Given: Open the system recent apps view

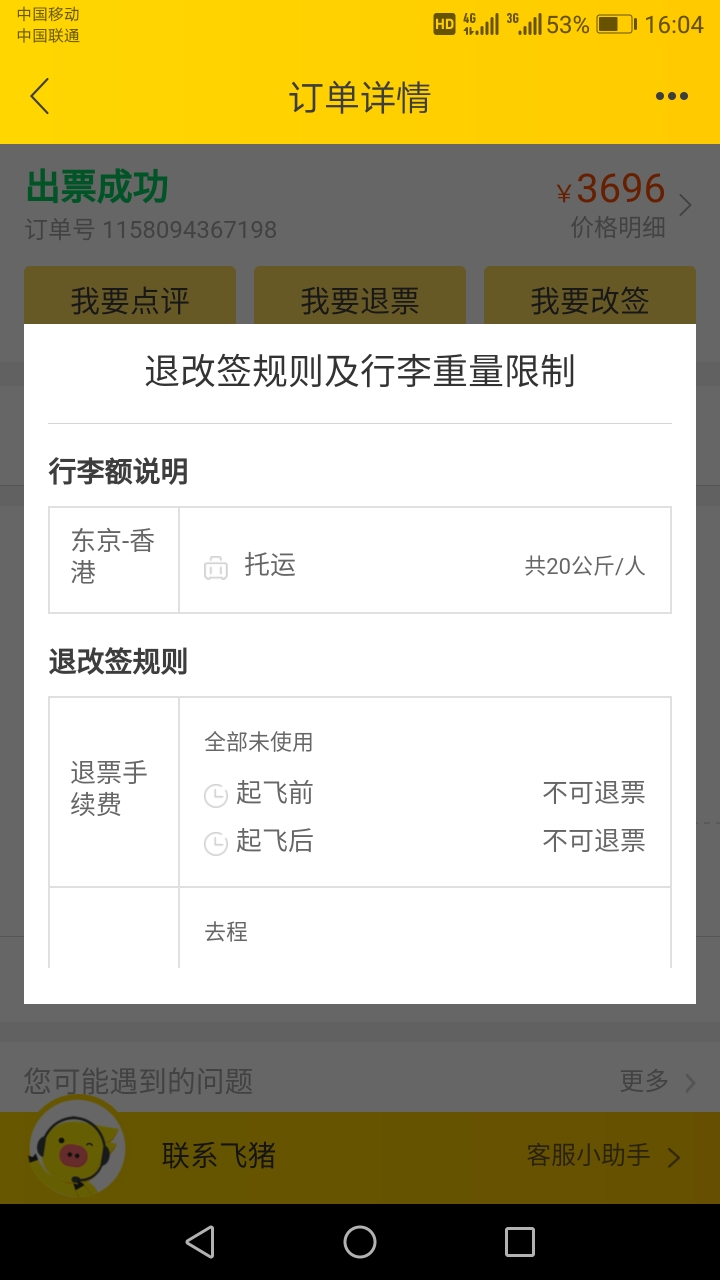Looking at the screenshot, I should [520, 1242].
